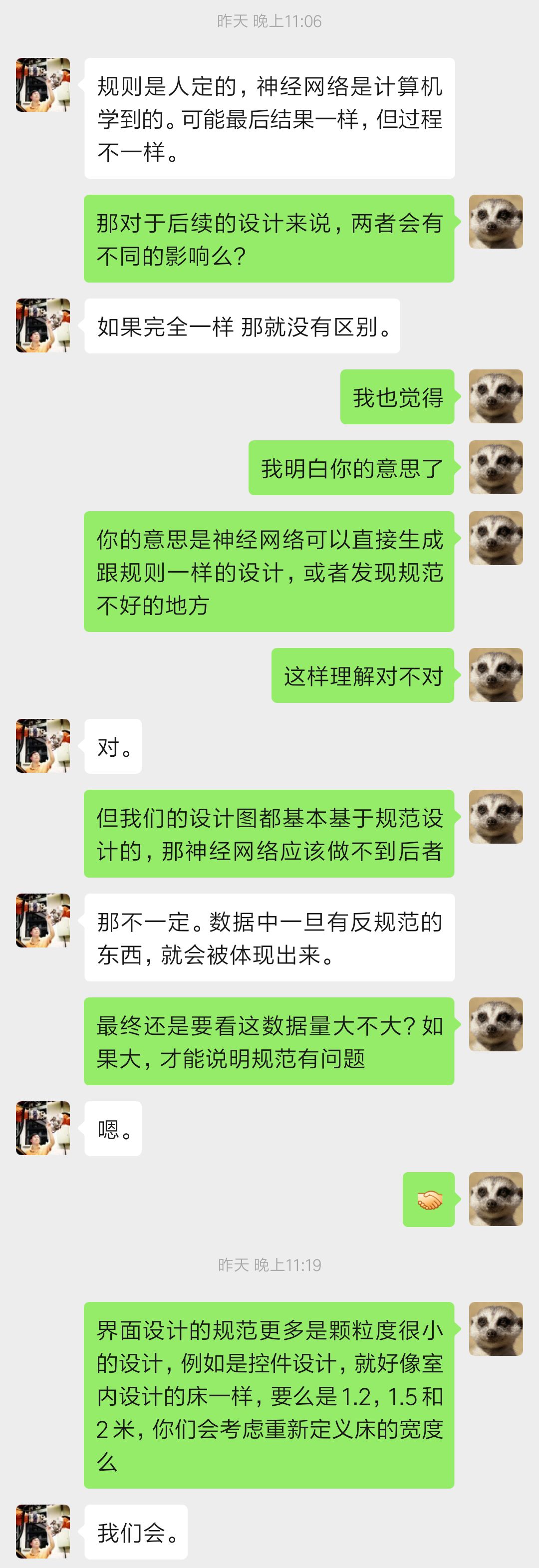Open contact avatar next to "对。" reply
The image size is (539, 1568).
click(42, 746)
